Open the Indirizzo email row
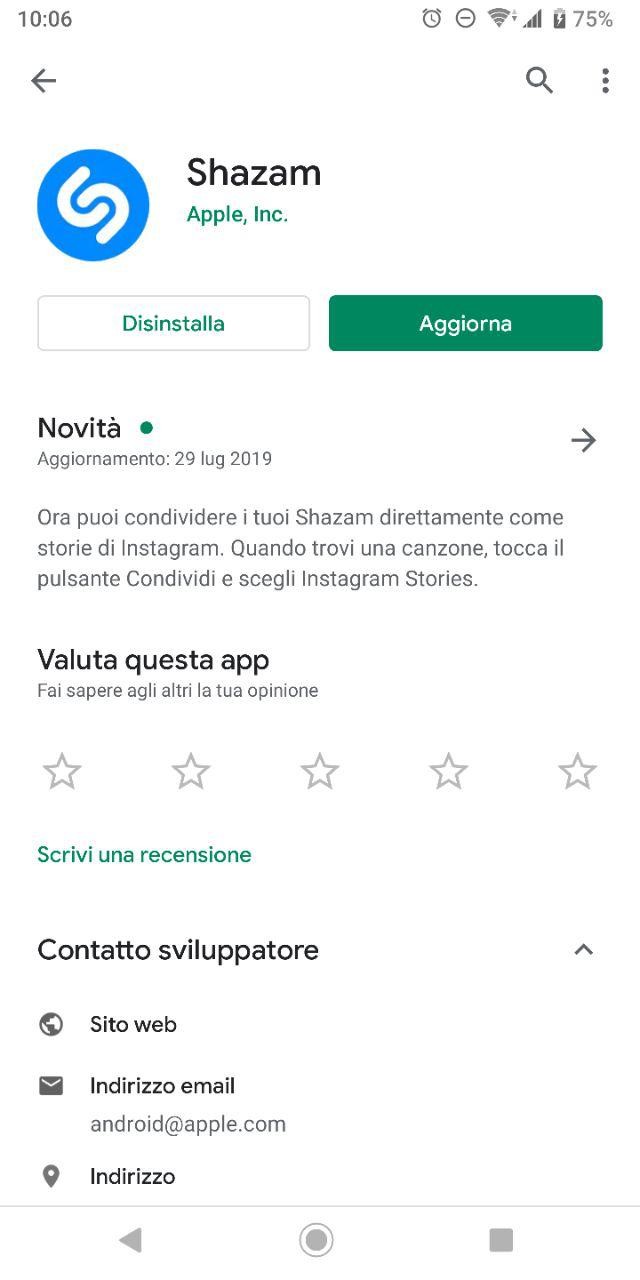 coord(162,1086)
